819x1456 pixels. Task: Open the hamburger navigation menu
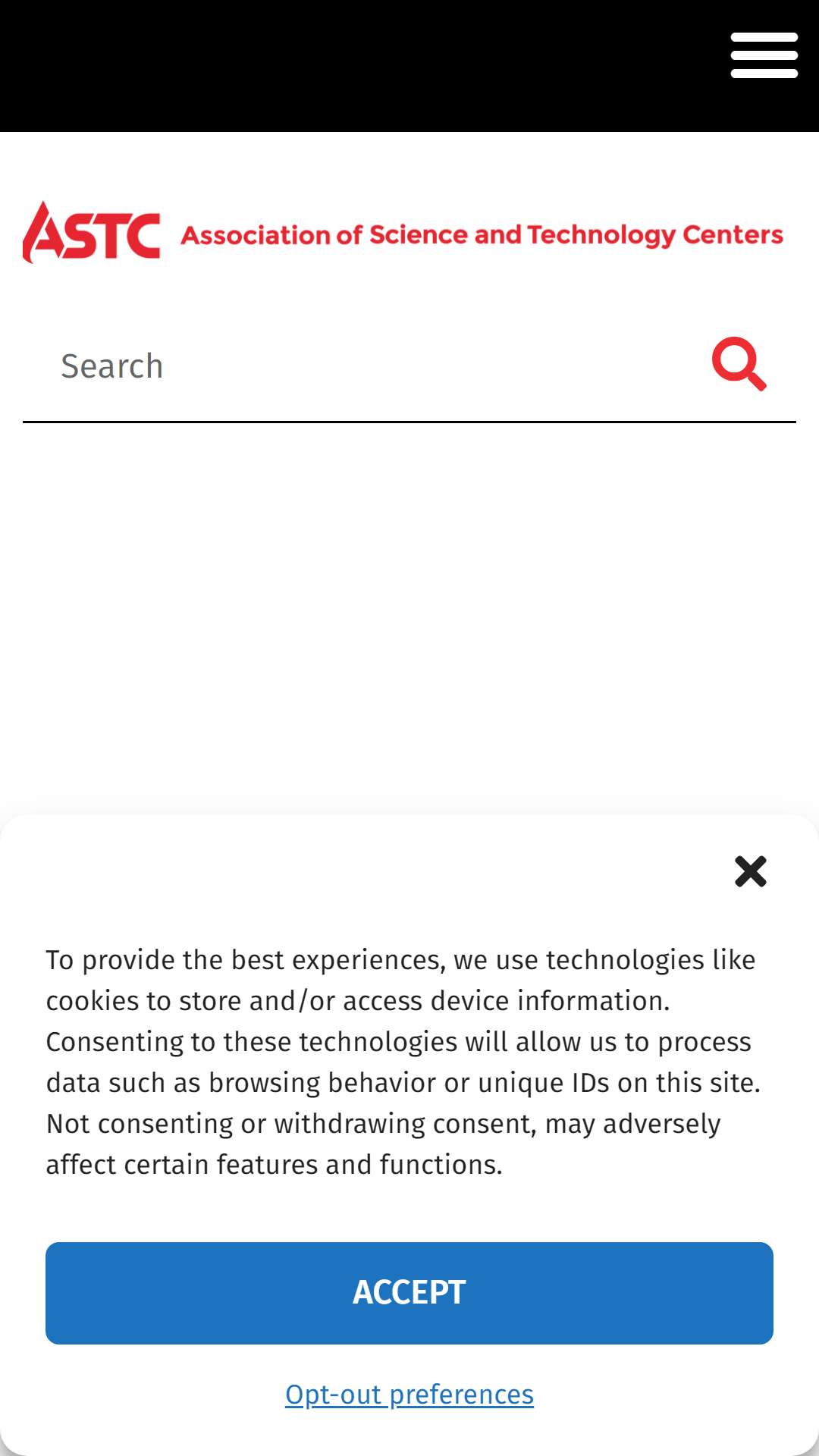(x=764, y=55)
